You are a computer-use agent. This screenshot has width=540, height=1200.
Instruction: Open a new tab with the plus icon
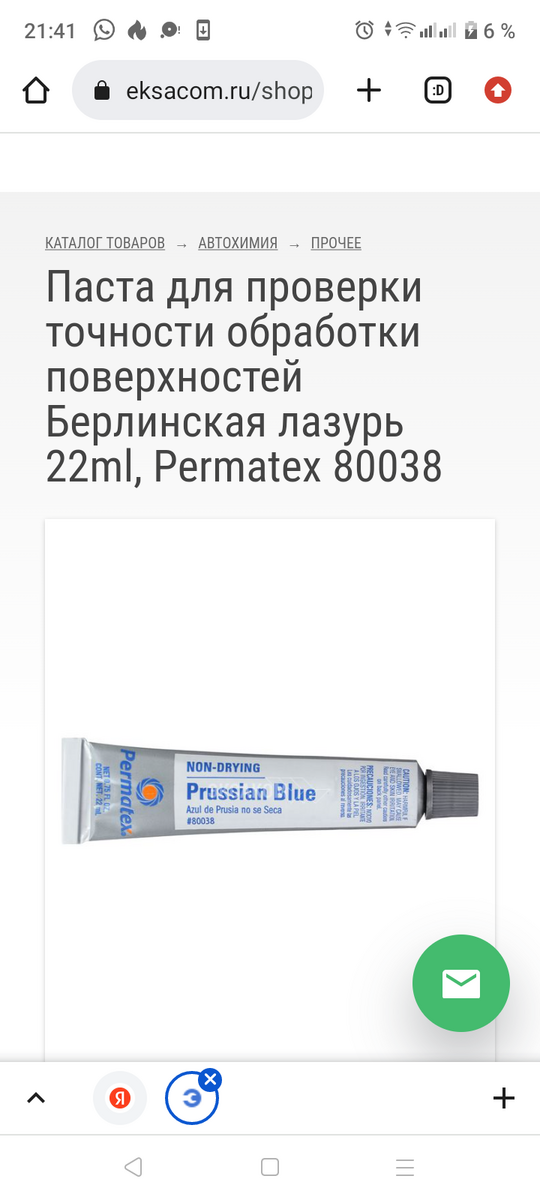369,91
